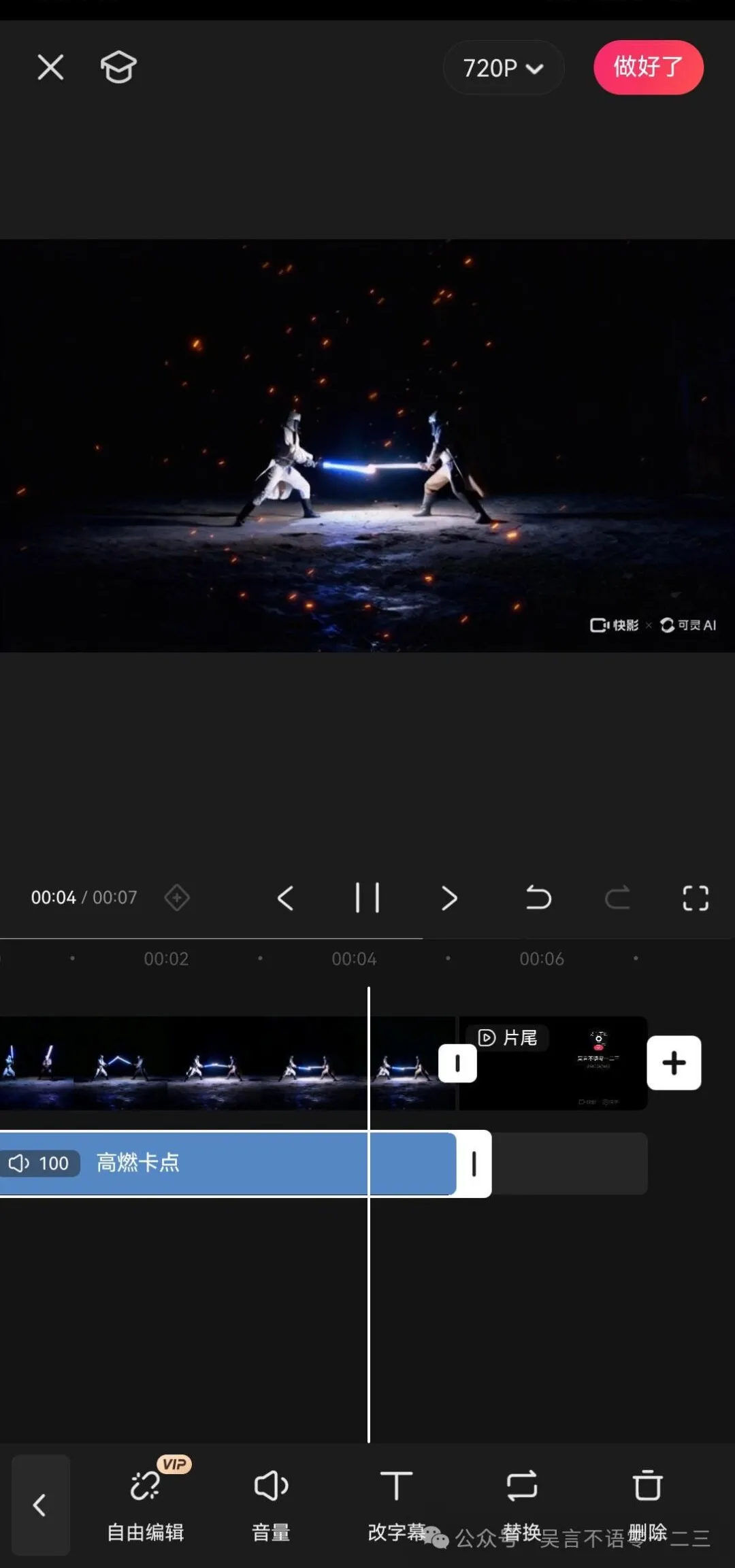Add a new clip with plus button
This screenshot has height=1568, width=735.
click(x=674, y=1063)
